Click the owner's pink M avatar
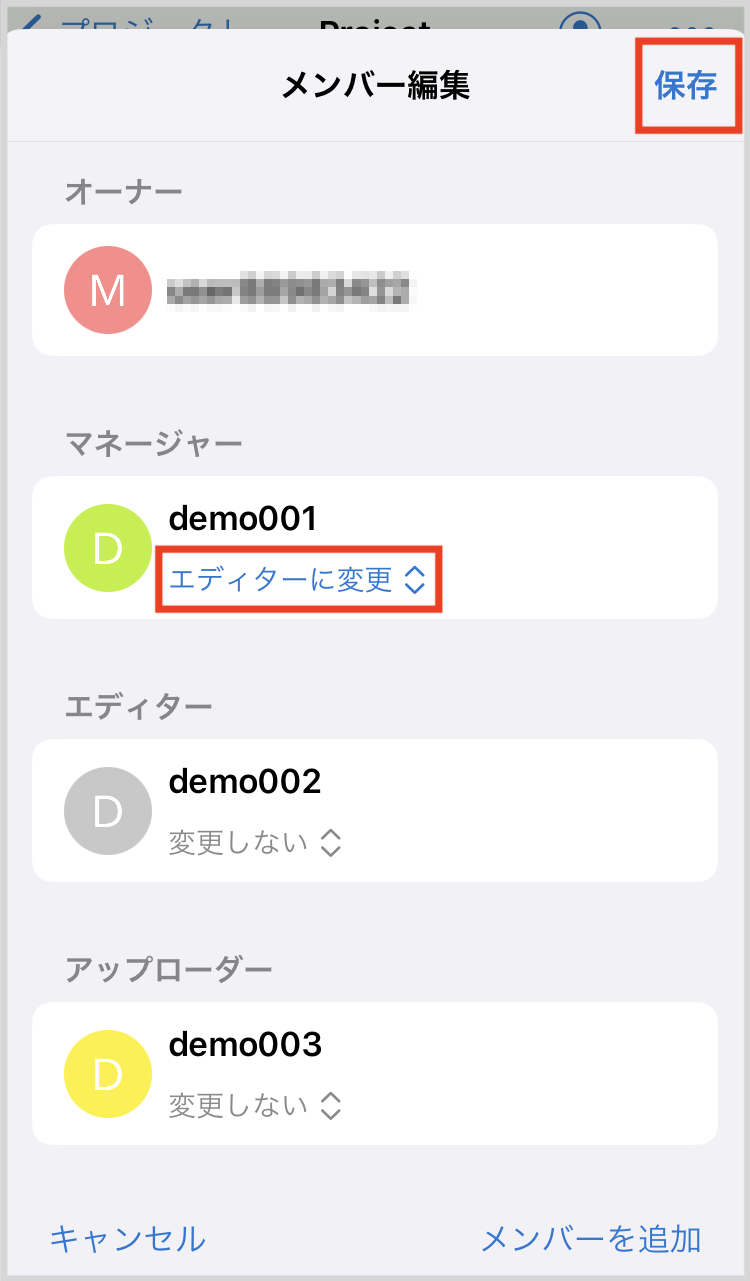 (x=107, y=290)
